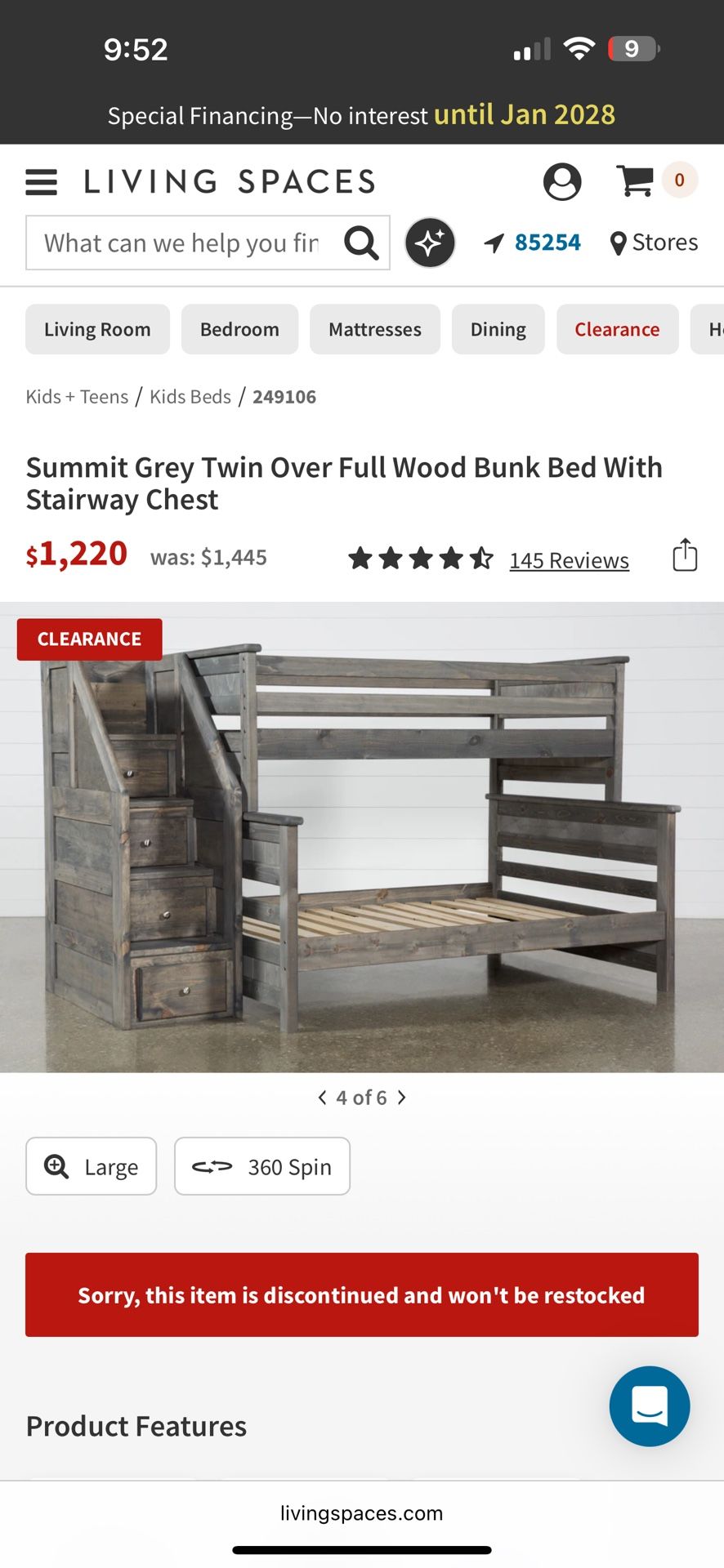The image size is (724, 1568).
Task: Click the Large image viewer button
Action: tap(91, 1166)
